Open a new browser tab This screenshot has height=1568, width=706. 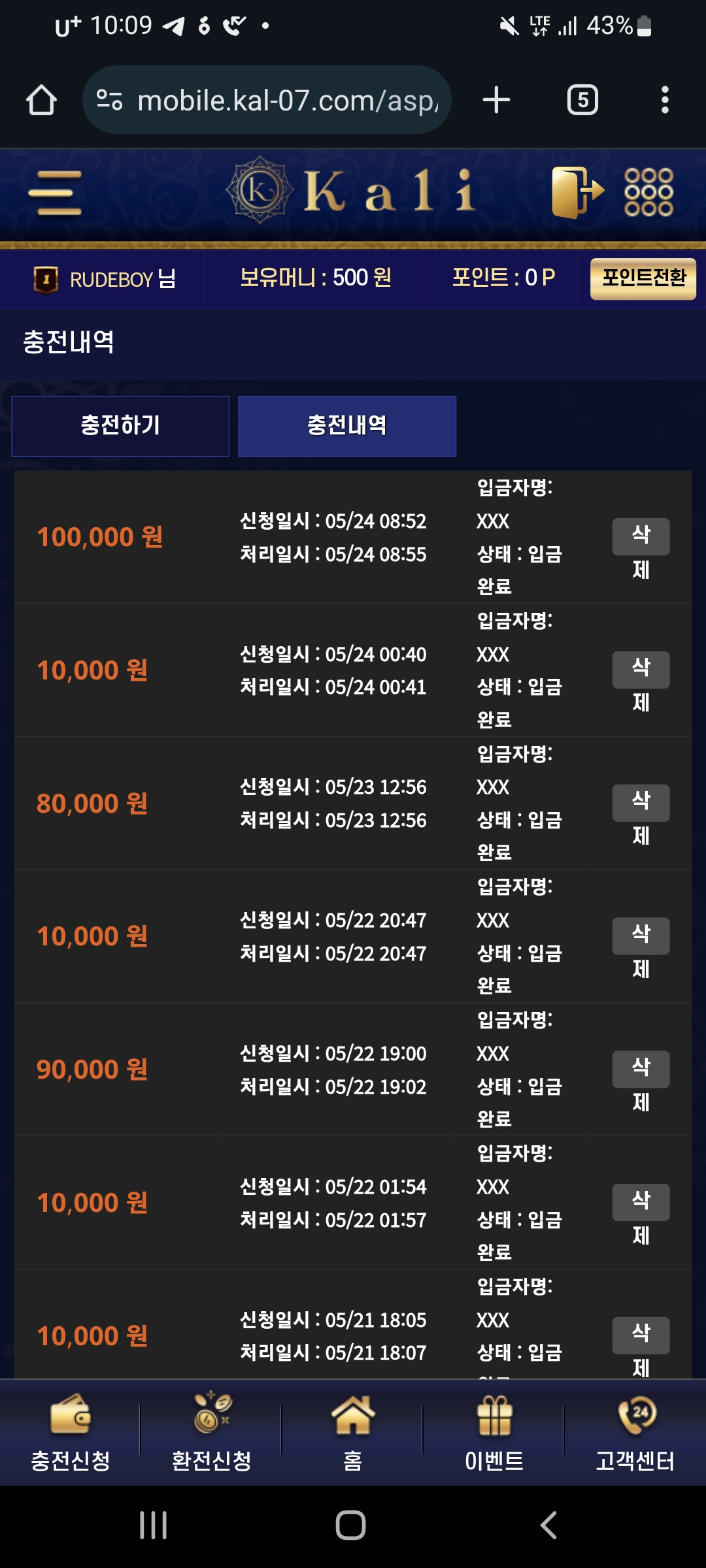496,100
